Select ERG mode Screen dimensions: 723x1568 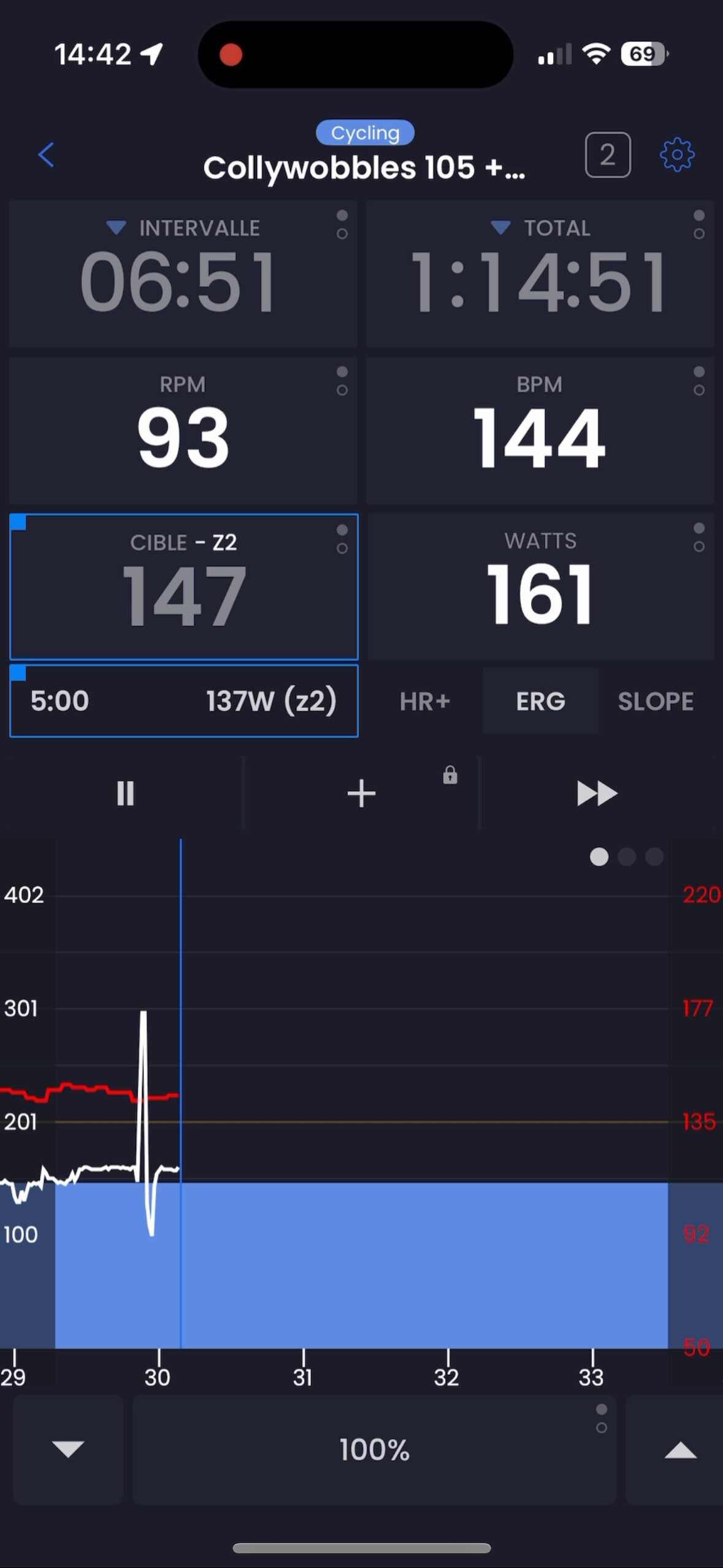(x=540, y=701)
